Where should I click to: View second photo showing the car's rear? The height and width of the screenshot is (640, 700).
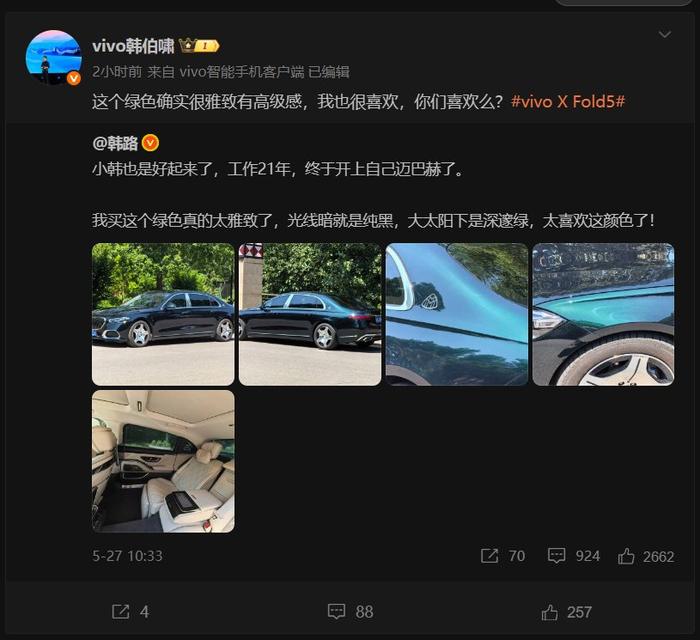tap(310, 314)
